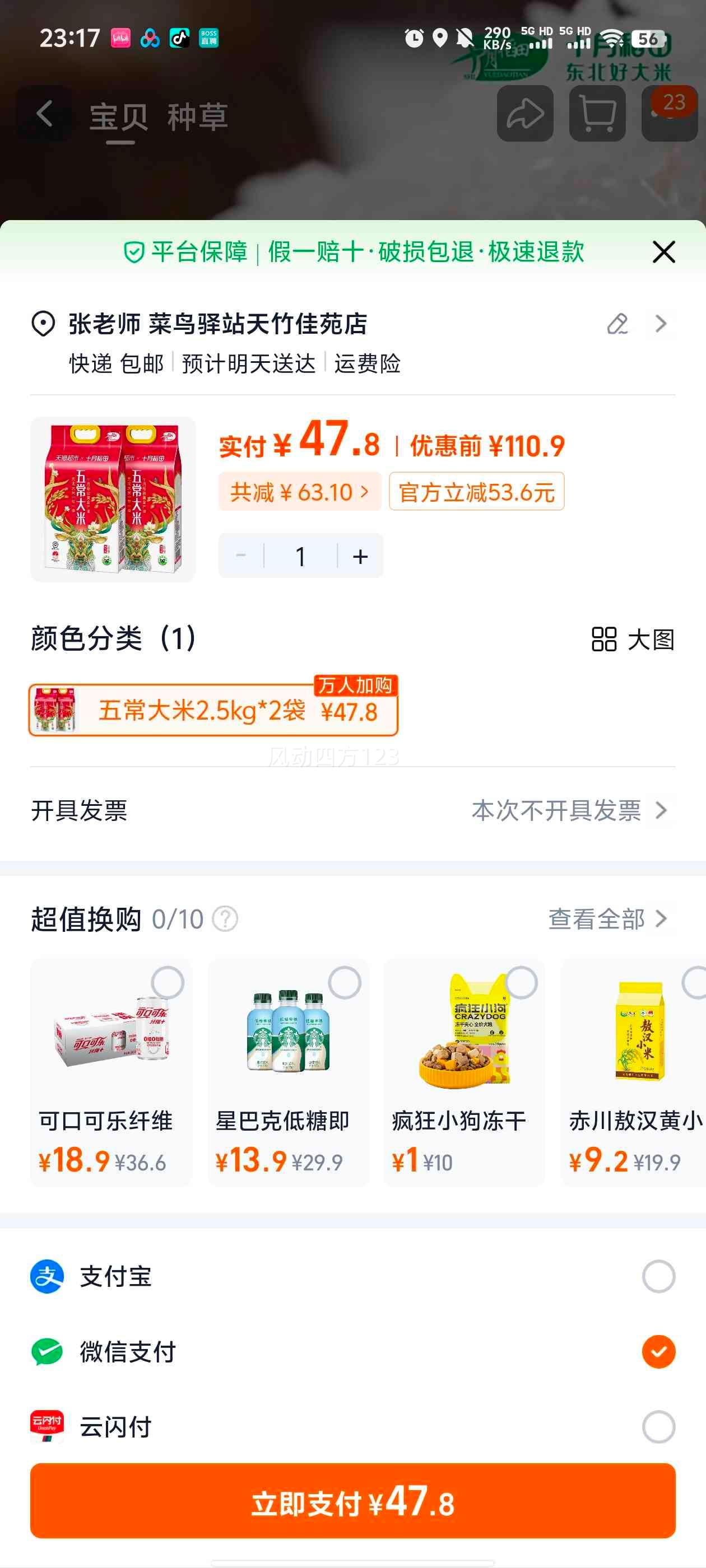Close the checkout panel with the X

[663, 253]
